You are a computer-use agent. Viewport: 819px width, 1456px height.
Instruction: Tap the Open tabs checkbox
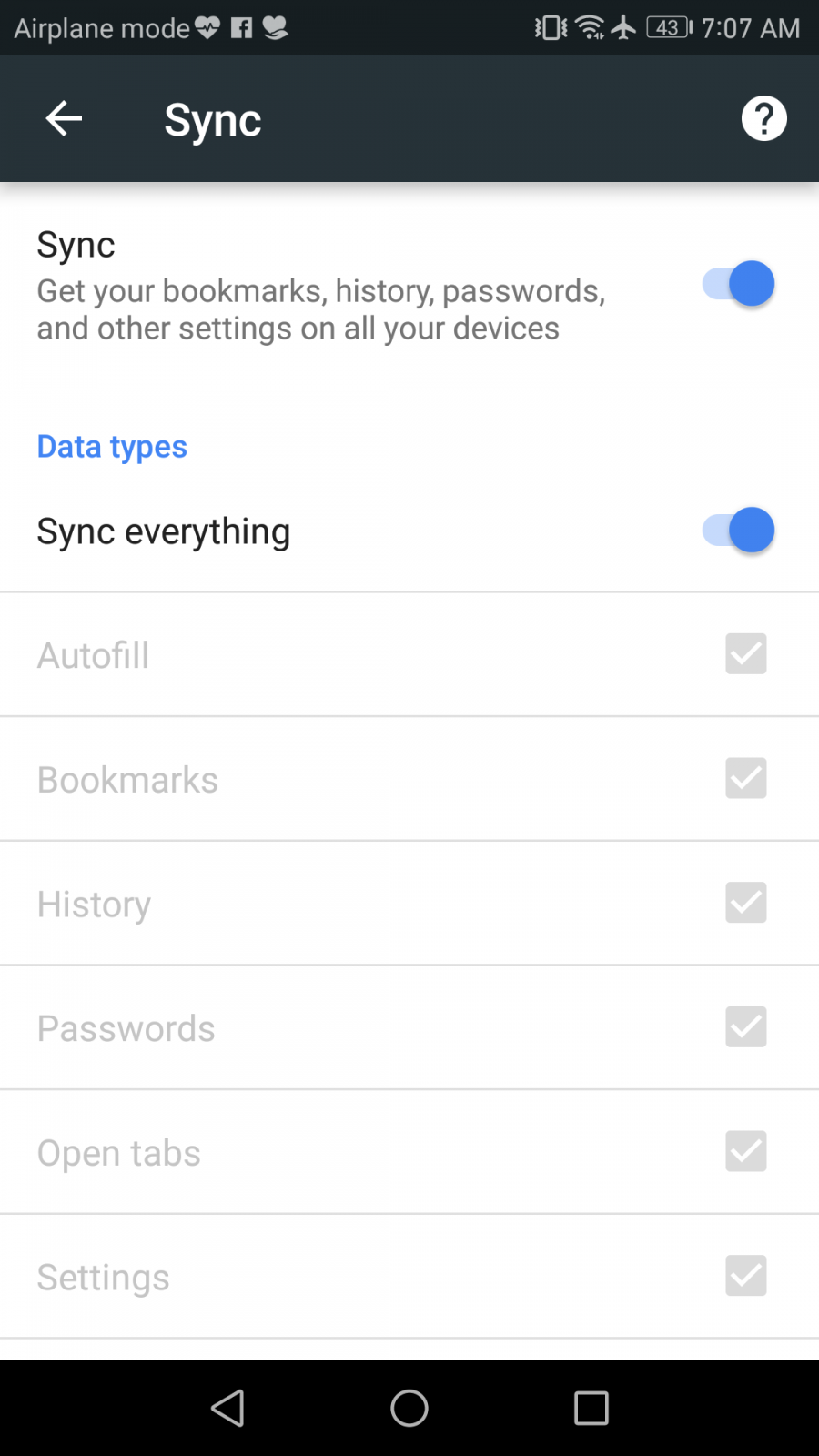[x=745, y=1152]
